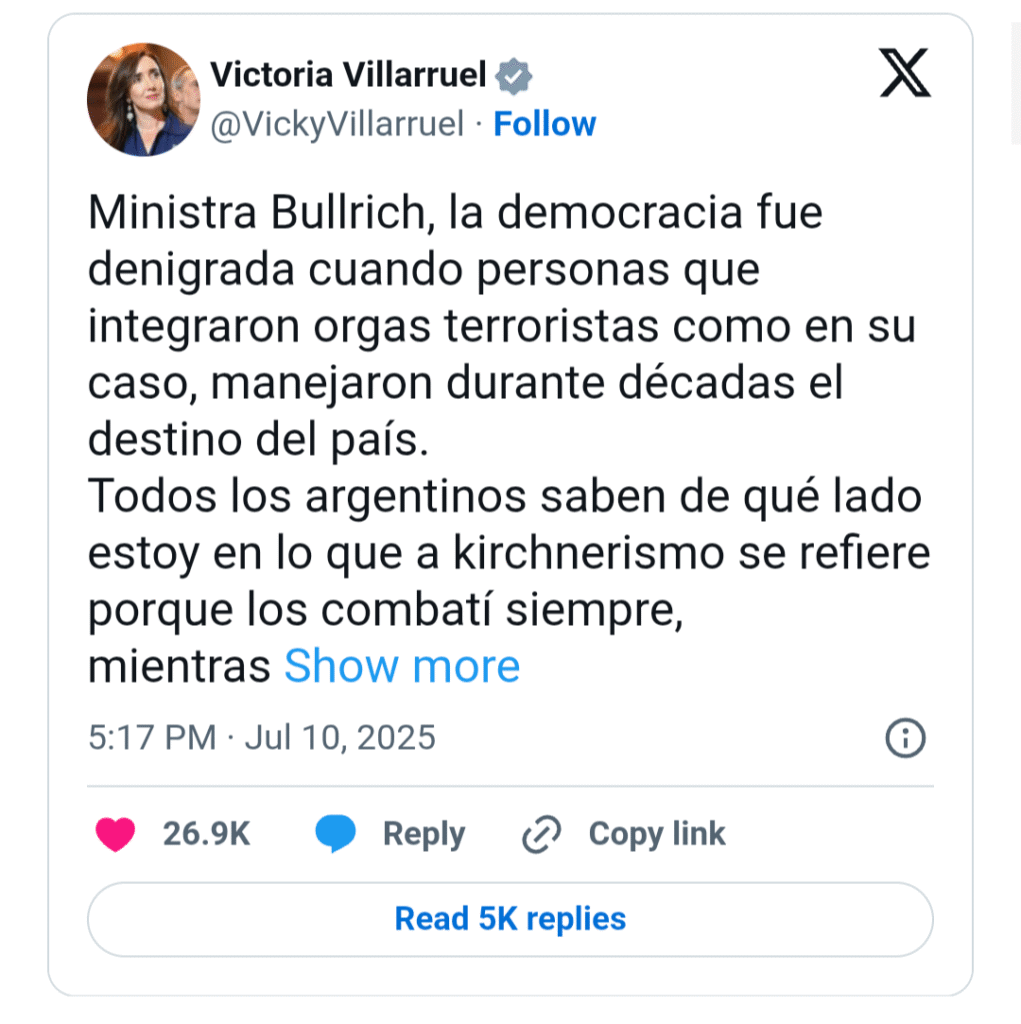Open the post info icon
This screenshot has width=1021, height=1024.
(905, 739)
